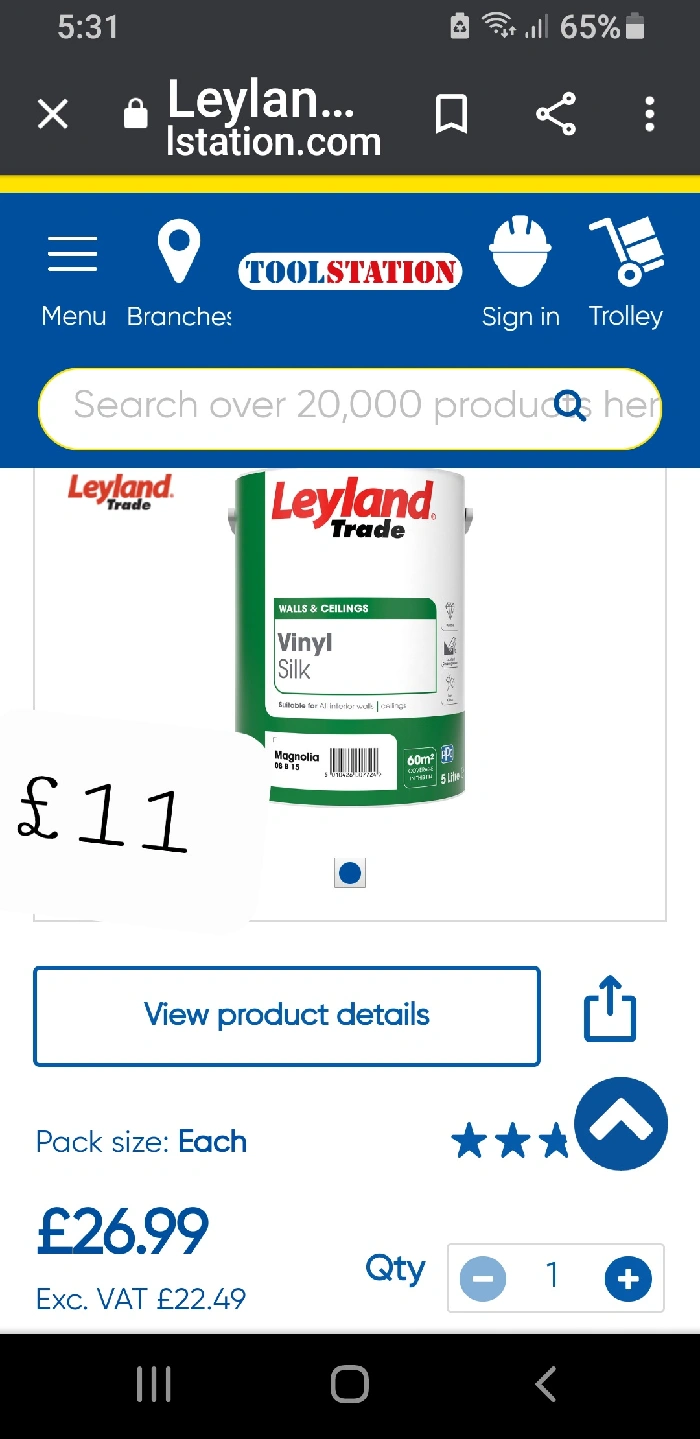Image resolution: width=700 pixels, height=1439 pixels.
Task: Open the Toolstation Menu
Action: point(73,275)
